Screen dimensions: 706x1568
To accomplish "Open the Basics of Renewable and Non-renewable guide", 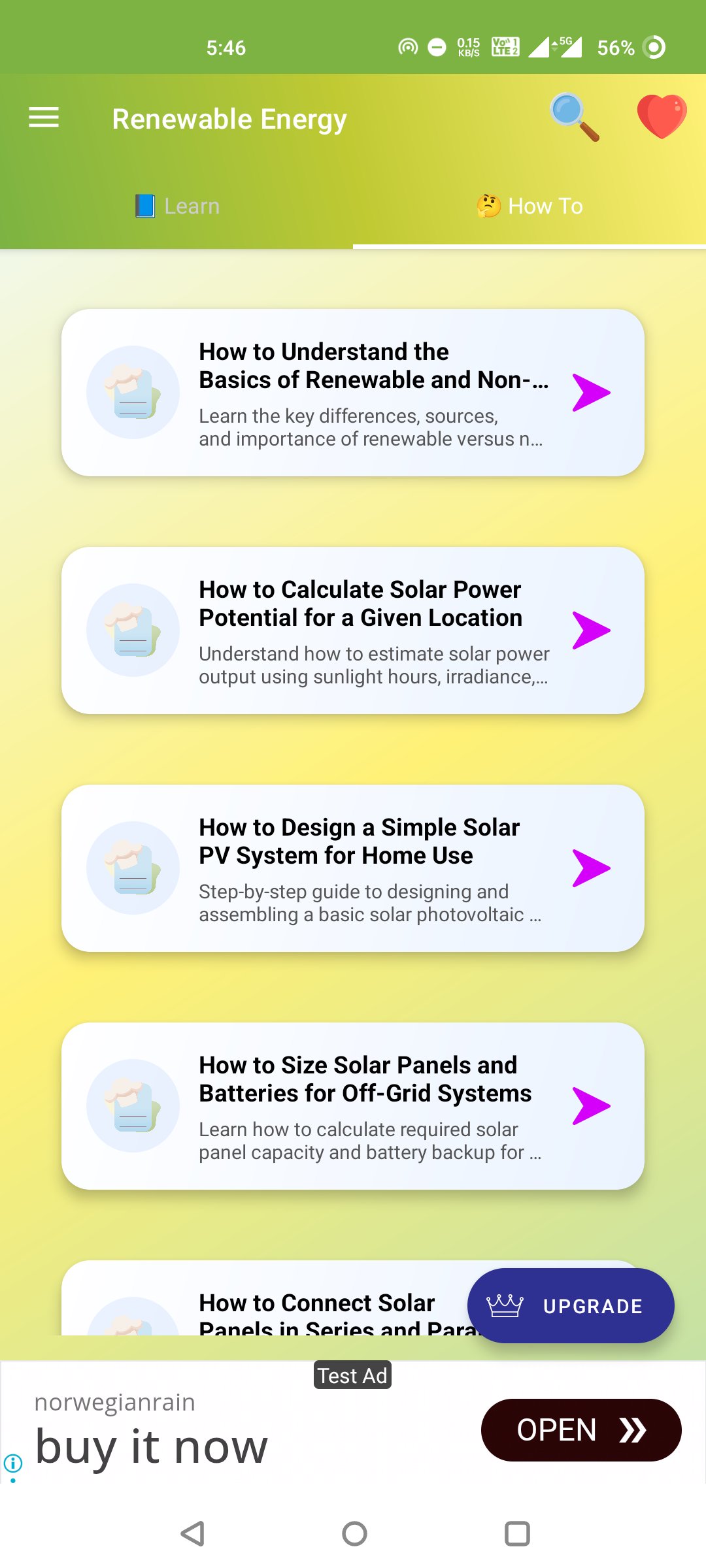I will (x=353, y=393).
